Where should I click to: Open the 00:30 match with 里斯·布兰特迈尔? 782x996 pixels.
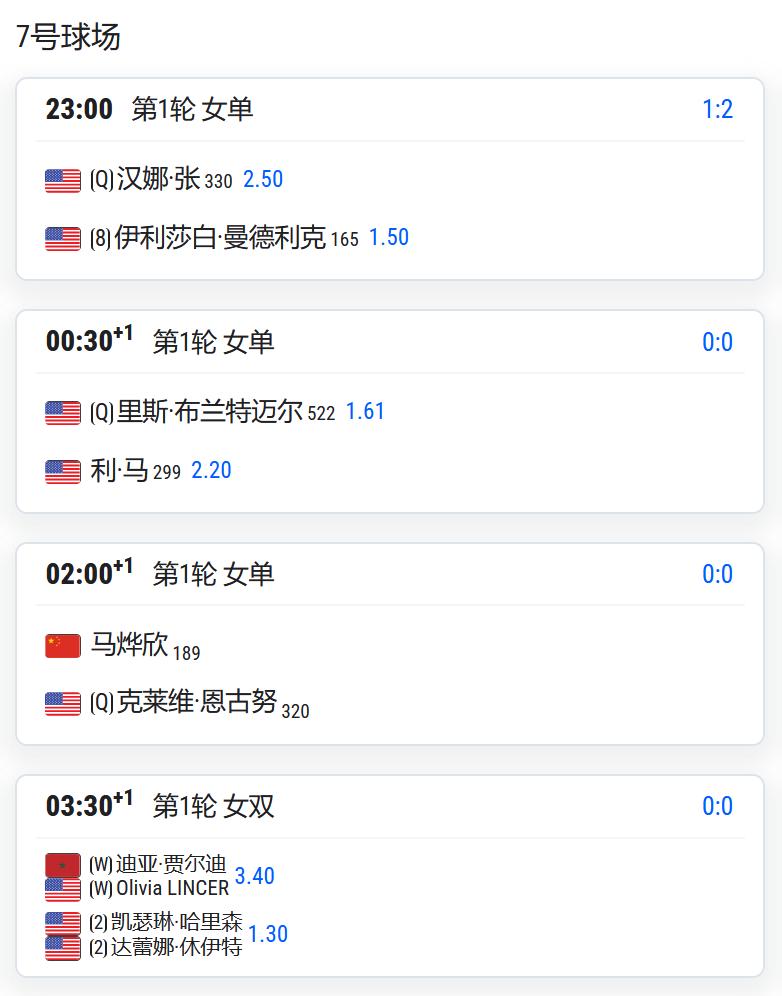point(389,412)
